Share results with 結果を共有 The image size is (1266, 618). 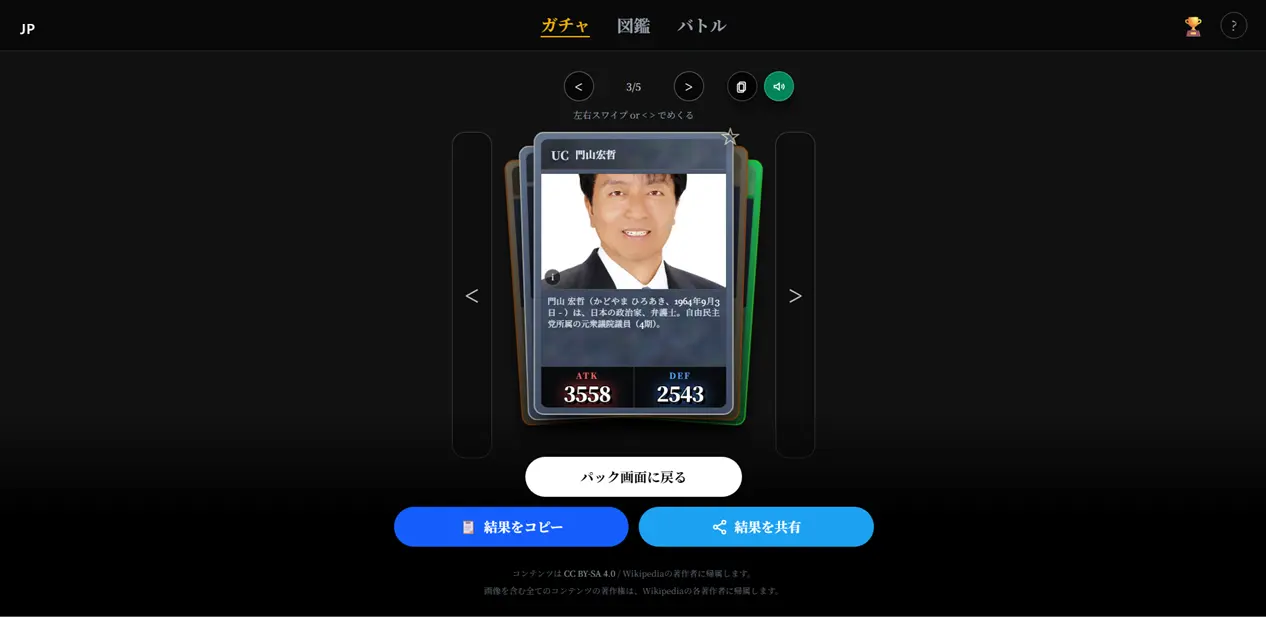tap(756, 527)
